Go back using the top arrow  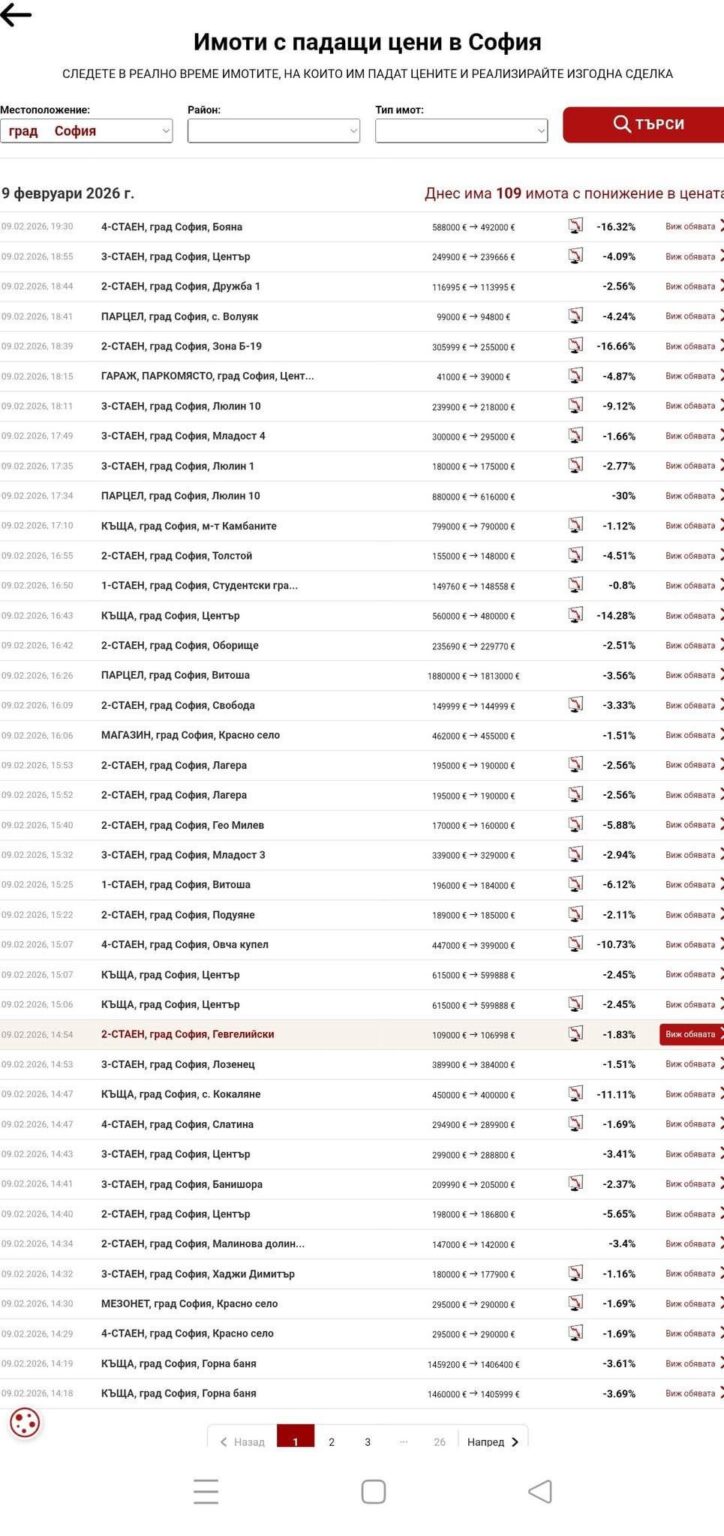[17, 15]
